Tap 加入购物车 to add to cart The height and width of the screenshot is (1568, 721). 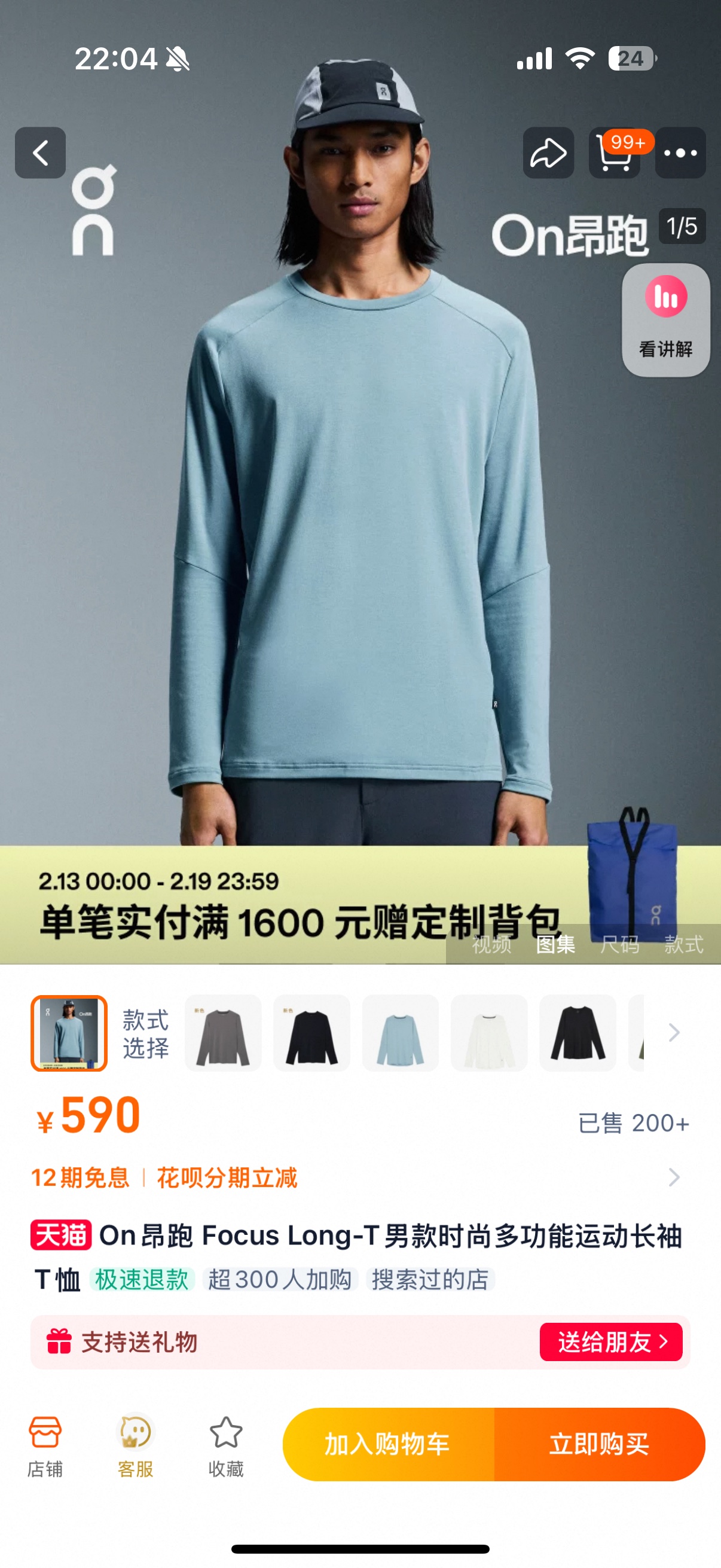(x=387, y=1444)
